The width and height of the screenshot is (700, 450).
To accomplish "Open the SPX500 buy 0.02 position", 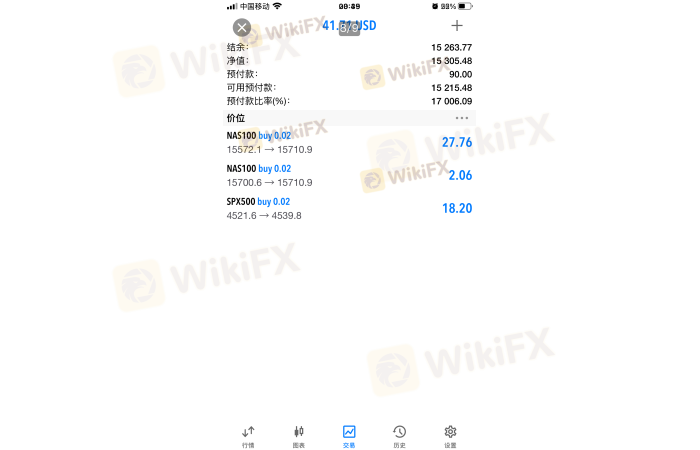I will click(349, 208).
